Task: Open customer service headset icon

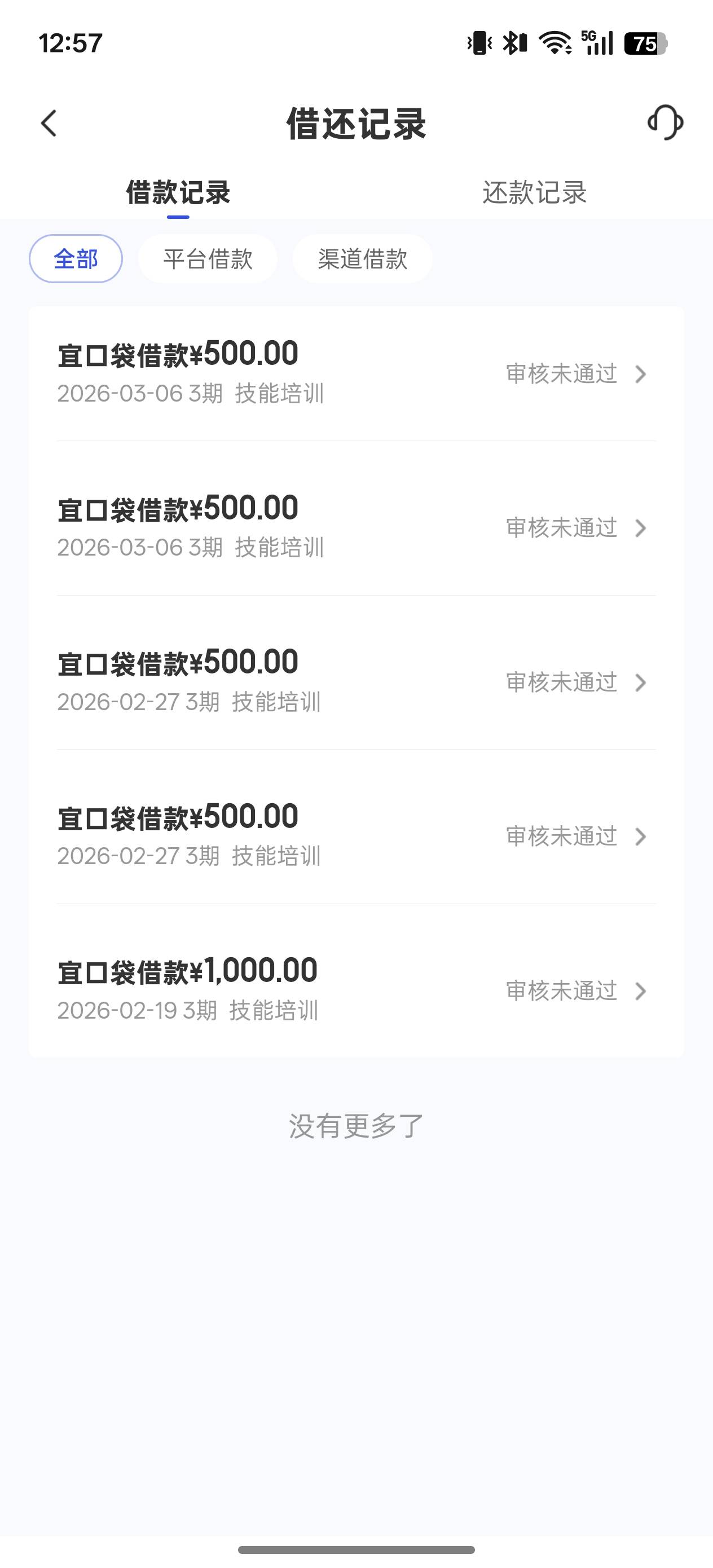Action: tap(665, 122)
